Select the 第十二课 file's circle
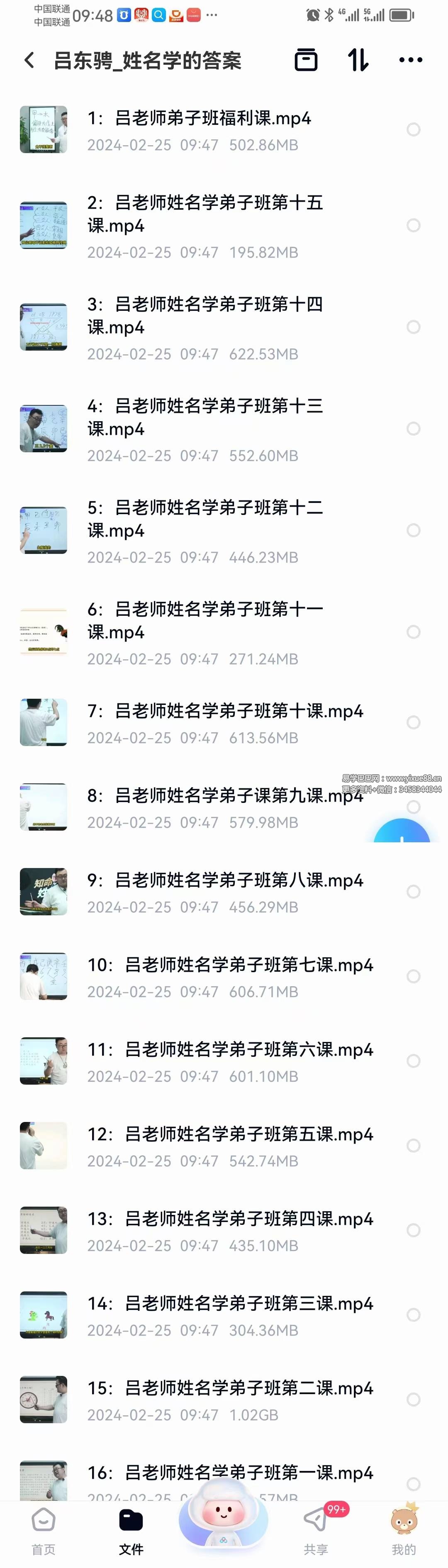Image resolution: width=448 pixels, height=1568 pixels. pos(413,531)
